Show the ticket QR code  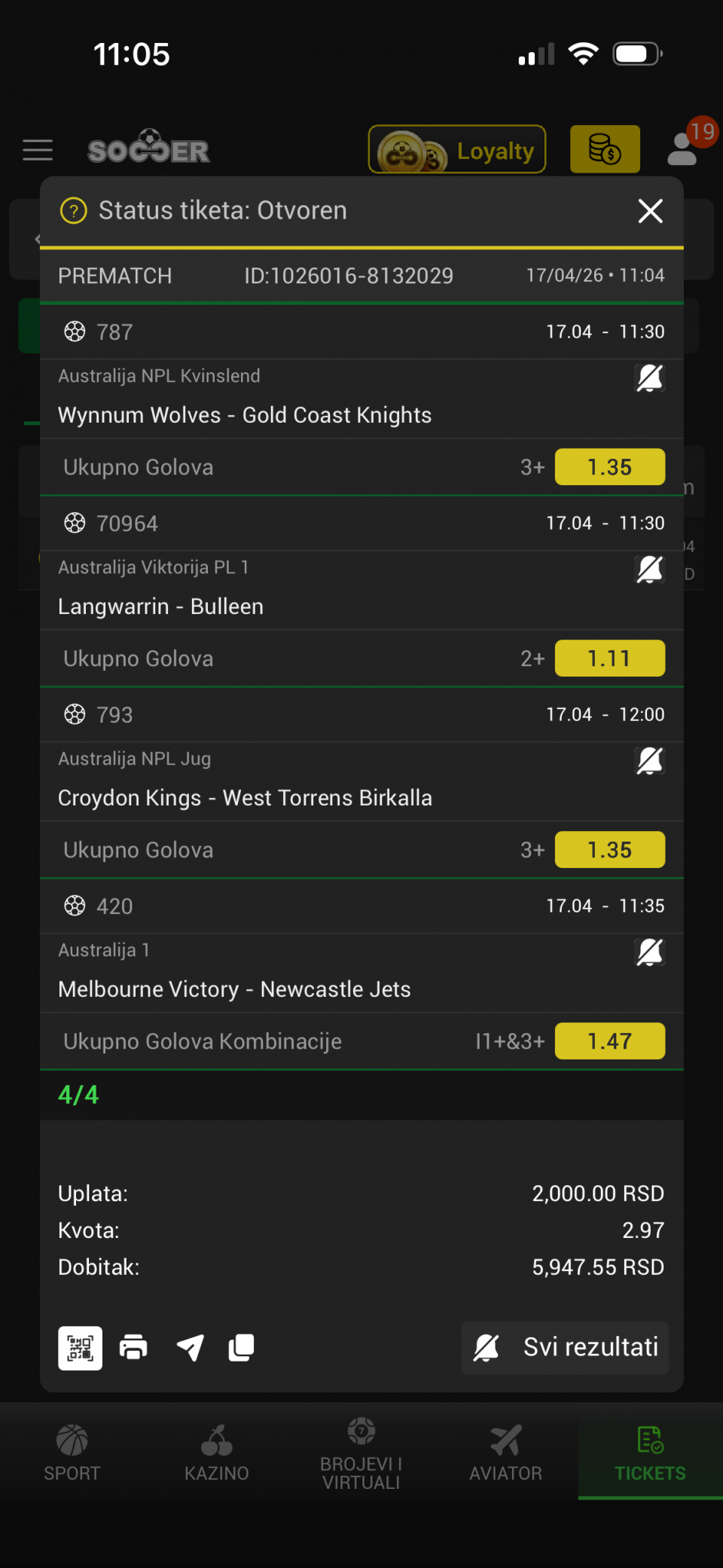(x=81, y=1348)
